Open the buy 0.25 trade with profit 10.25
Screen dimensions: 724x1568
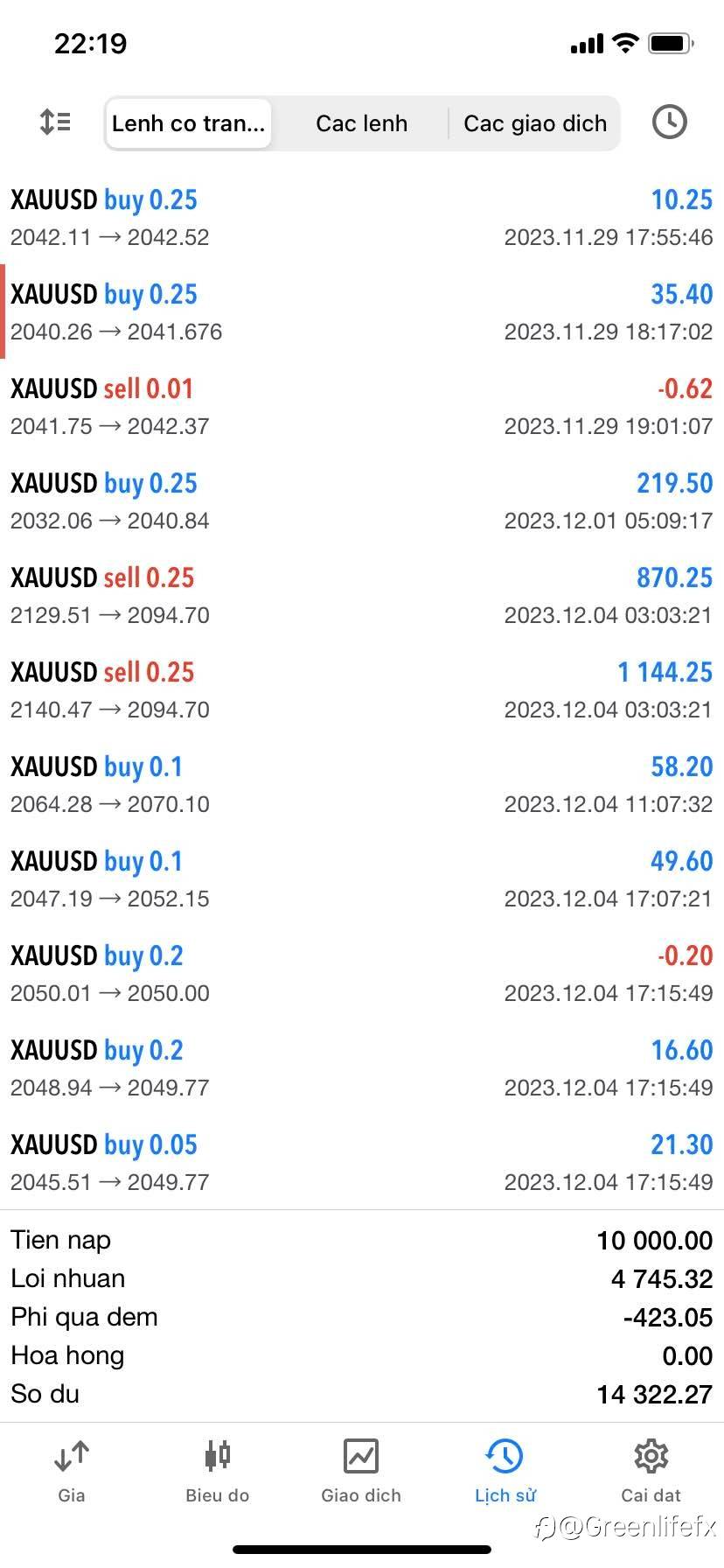pos(362,217)
